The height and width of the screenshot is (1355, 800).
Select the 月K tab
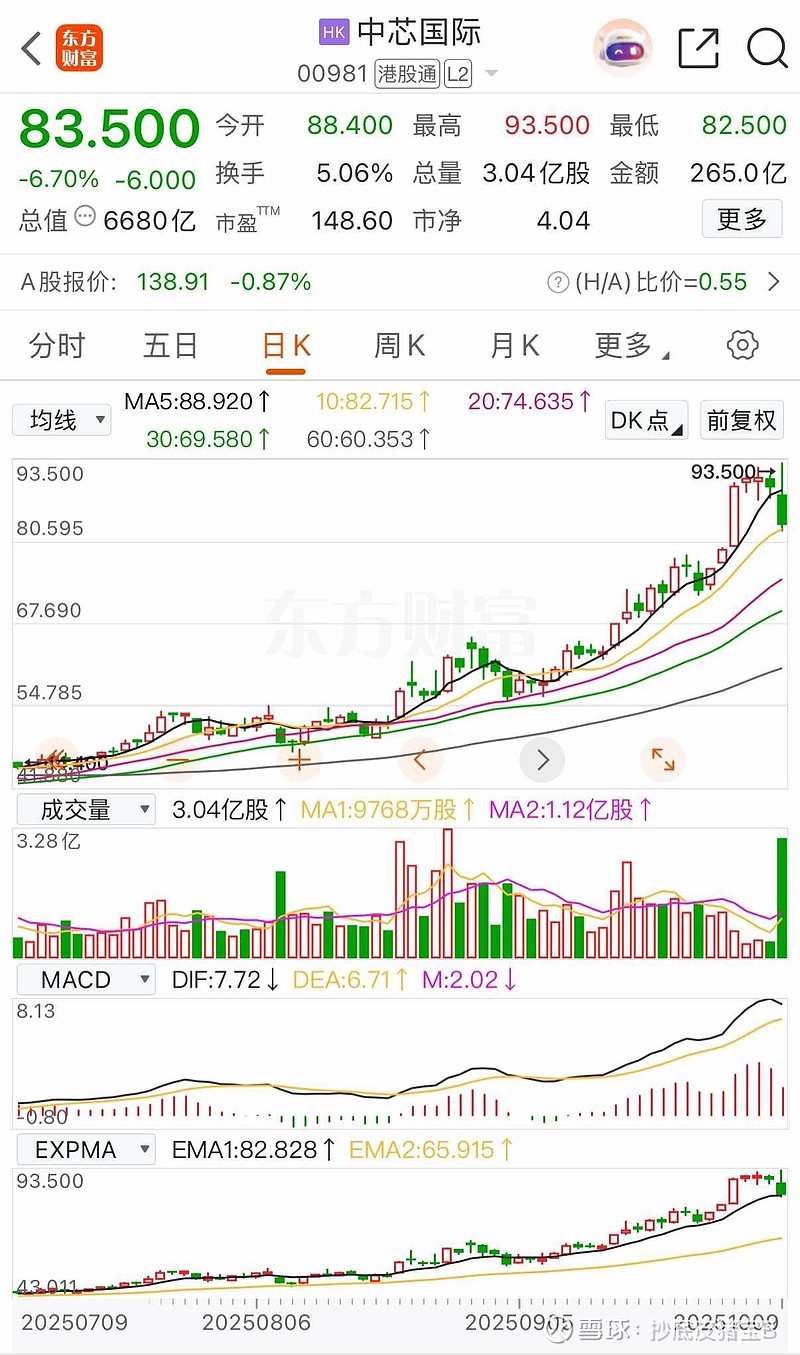[514, 346]
